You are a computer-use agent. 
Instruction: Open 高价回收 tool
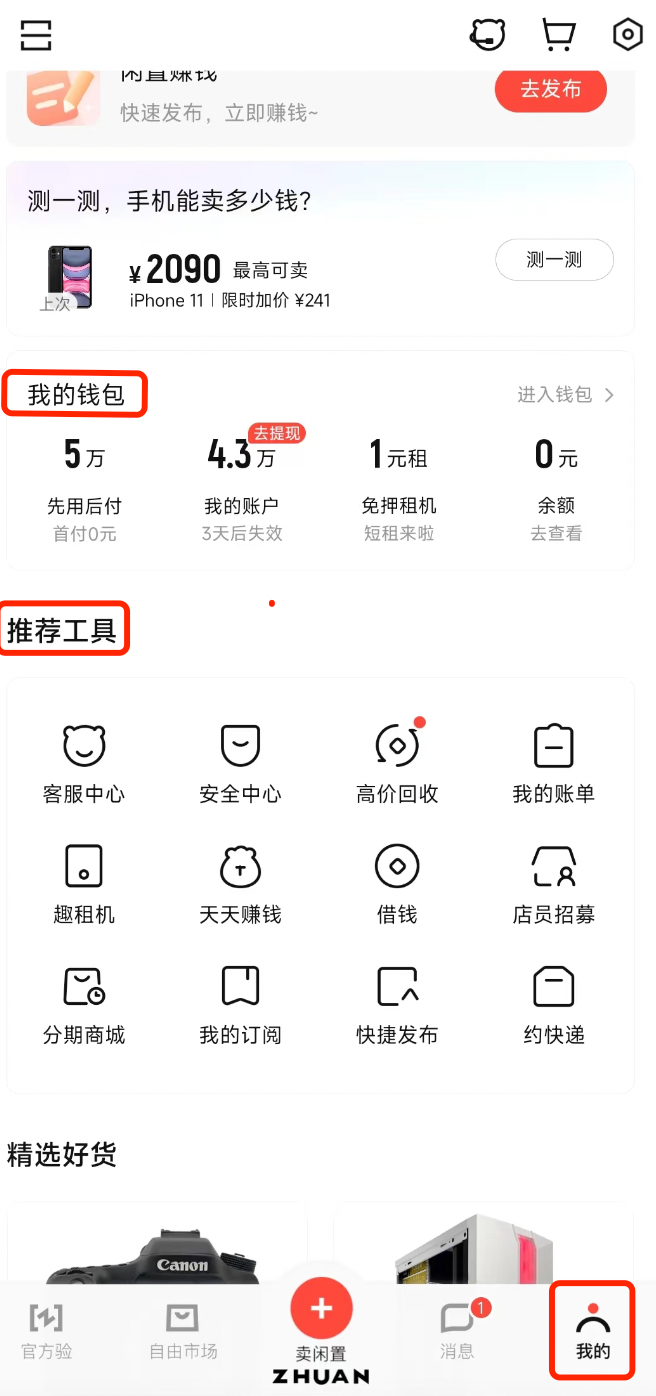click(397, 765)
